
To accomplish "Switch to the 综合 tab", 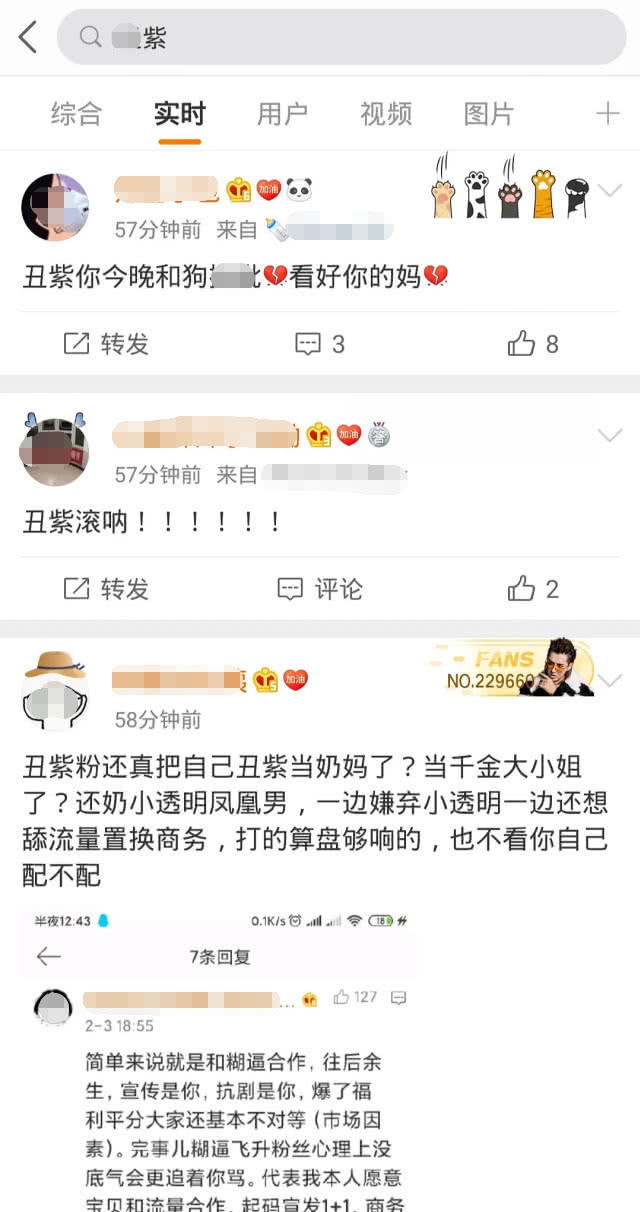I will pos(76,114).
